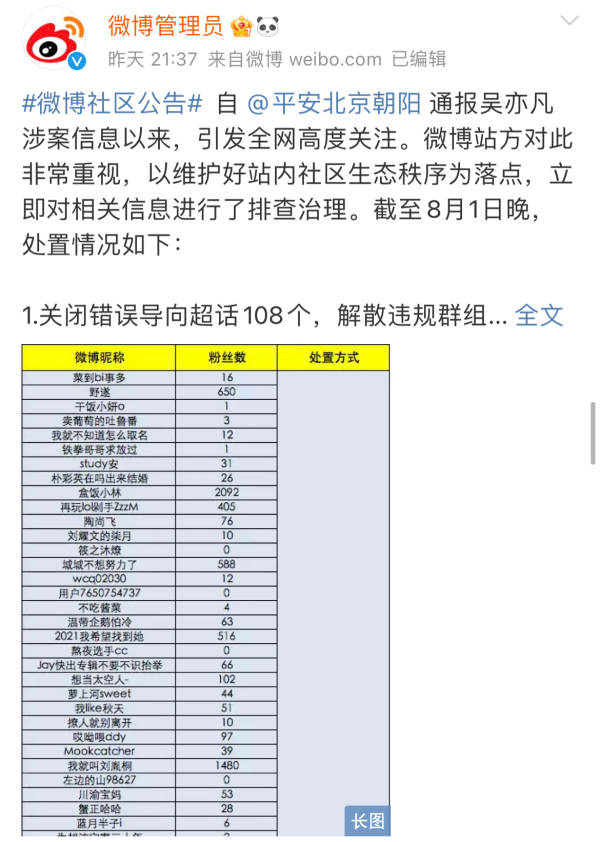Expand full post via 全文

[539, 316]
